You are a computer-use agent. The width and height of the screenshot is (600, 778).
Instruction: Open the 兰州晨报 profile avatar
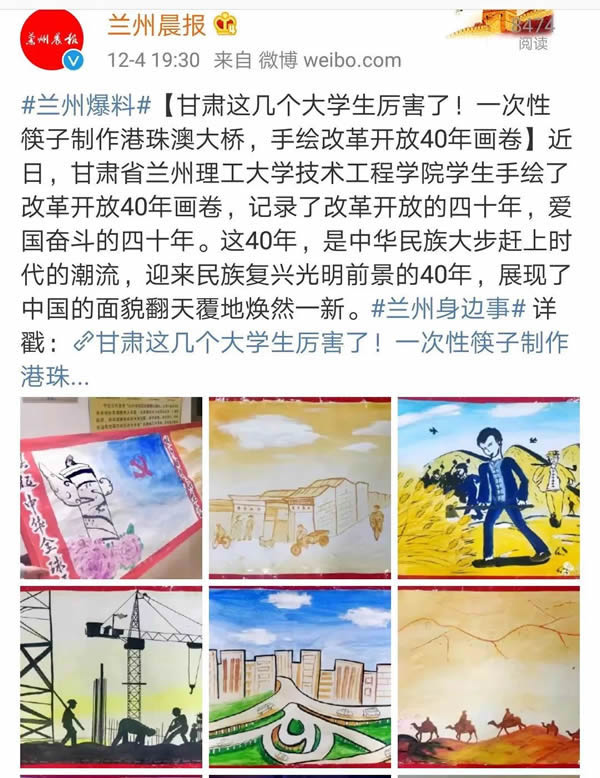click(x=50, y=39)
